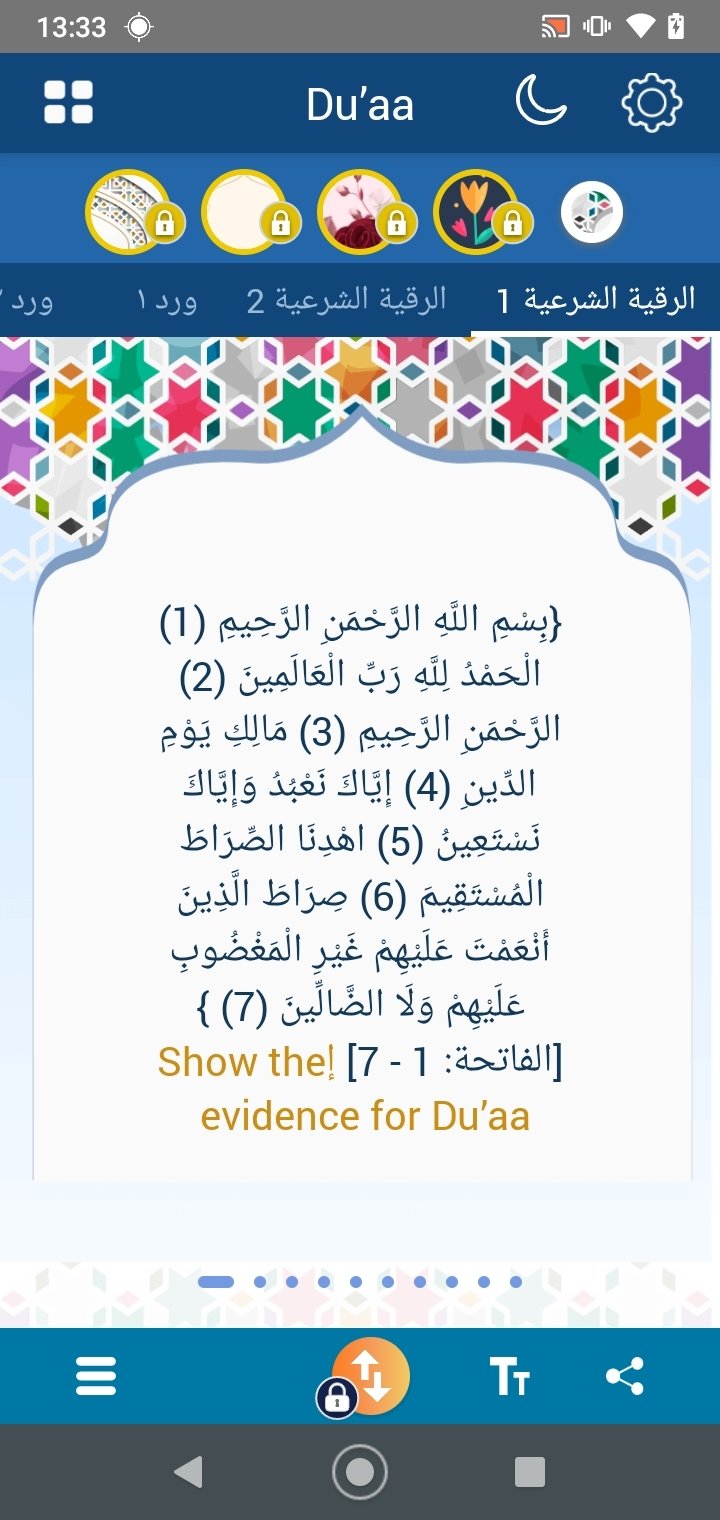Change text size with the Tt icon
This screenshot has height=1520, width=720.
click(x=510, y=1377)
